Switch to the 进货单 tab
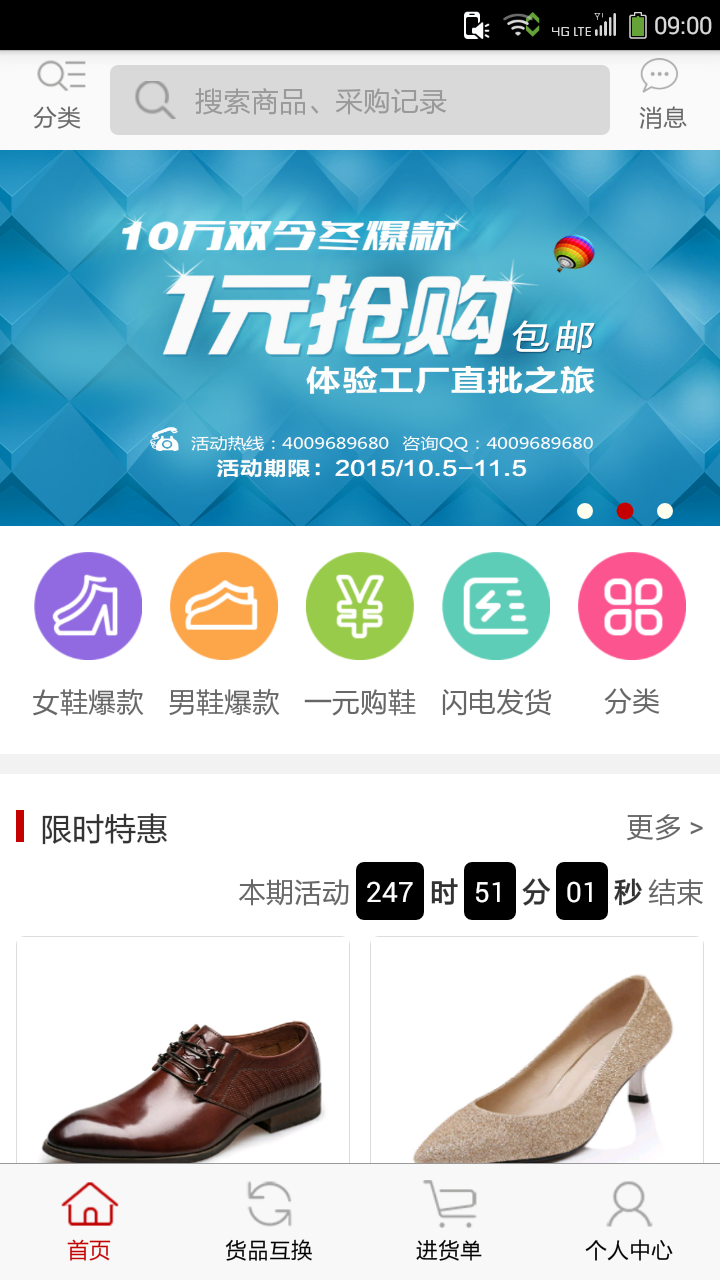This screenshot has height=1280, width=720. (x=449, y=1222)
